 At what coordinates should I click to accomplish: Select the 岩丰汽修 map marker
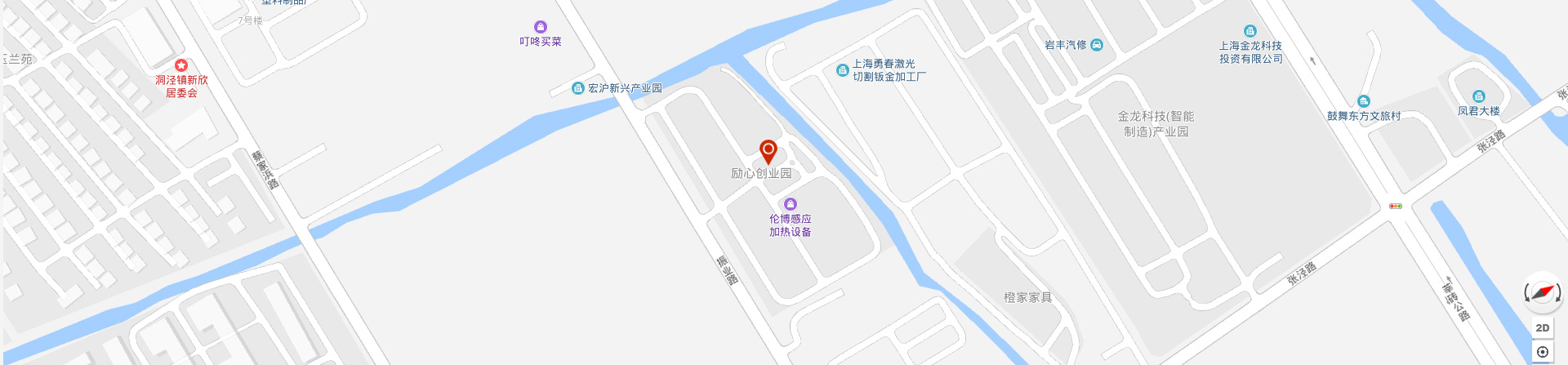(1097, 45)
